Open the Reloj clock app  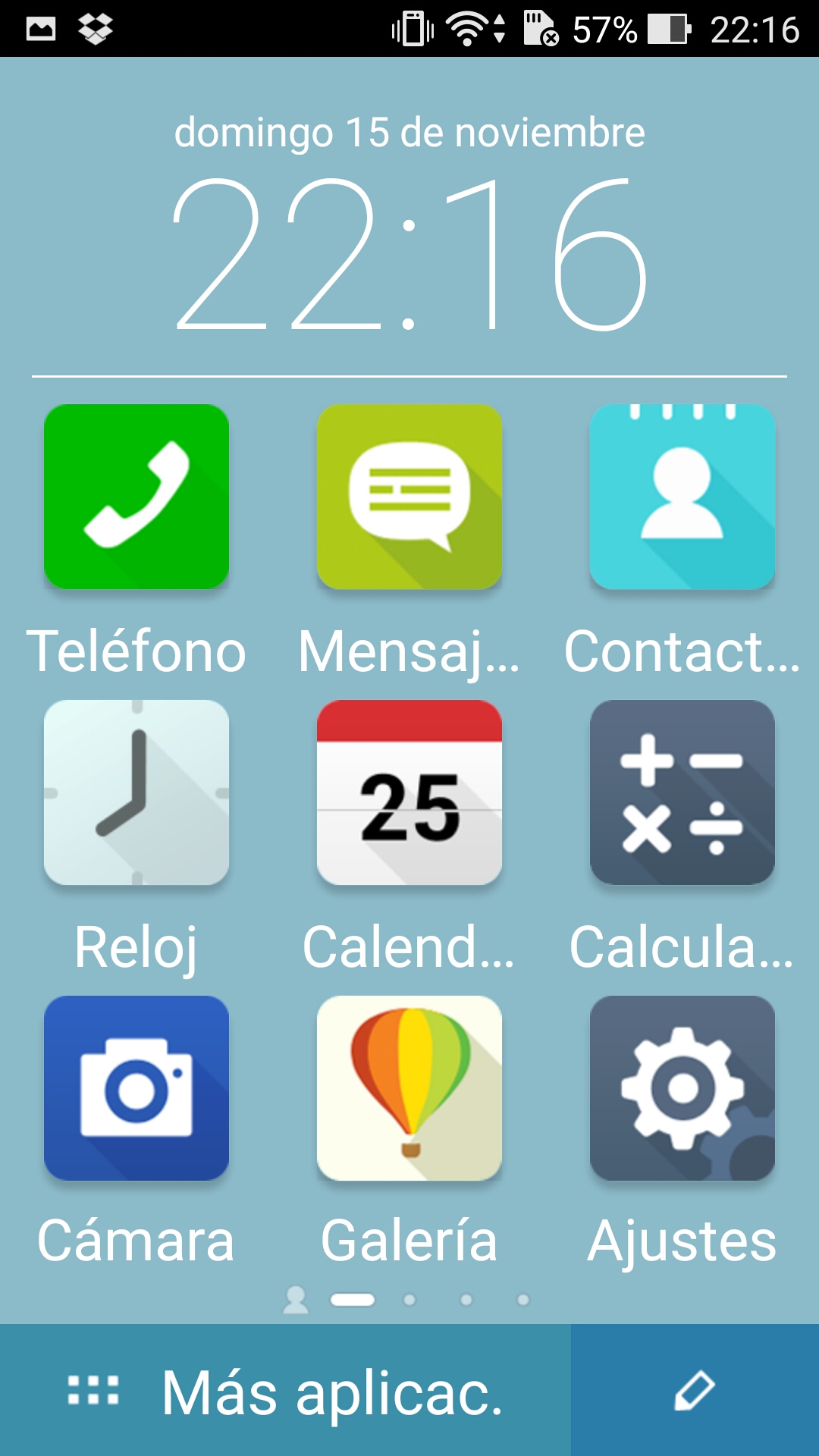pyautogui.click(x=136, y=793)
